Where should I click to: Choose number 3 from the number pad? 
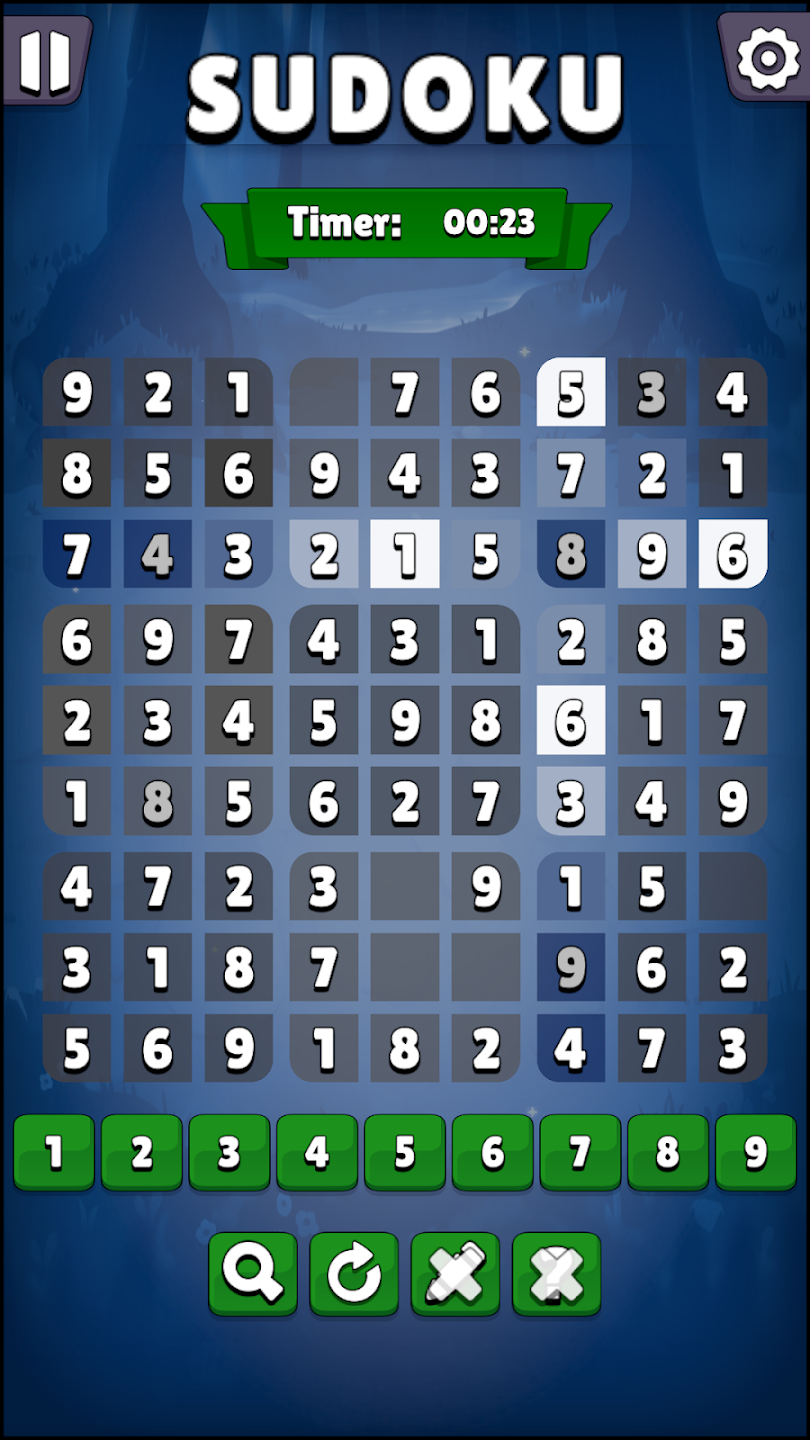point(229,1153)
